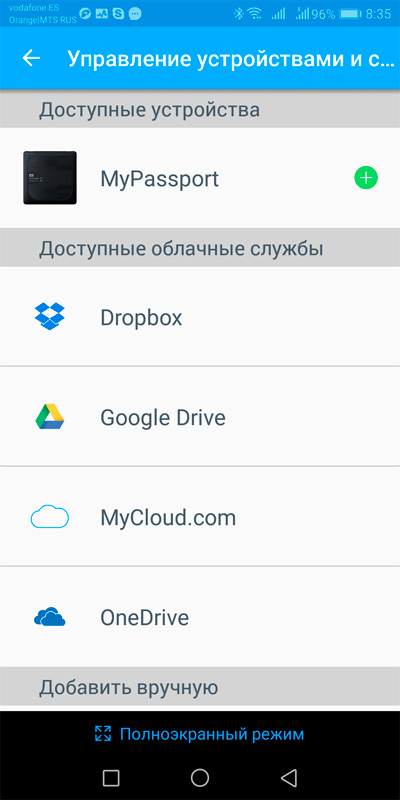Go back using the app bar arrow
Viewport: 400px width, 800px height.
31,58
